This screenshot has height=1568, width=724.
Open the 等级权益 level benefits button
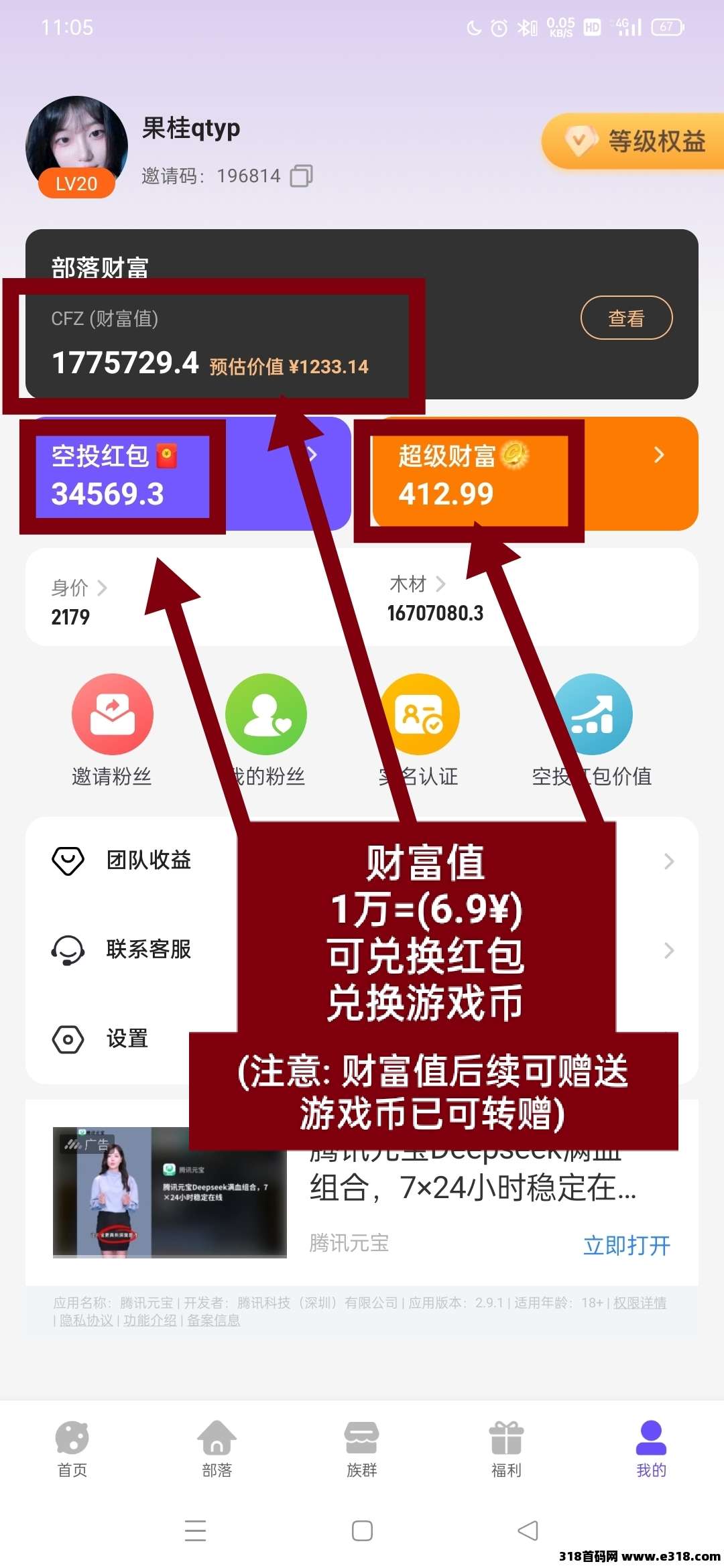point(633,141)
